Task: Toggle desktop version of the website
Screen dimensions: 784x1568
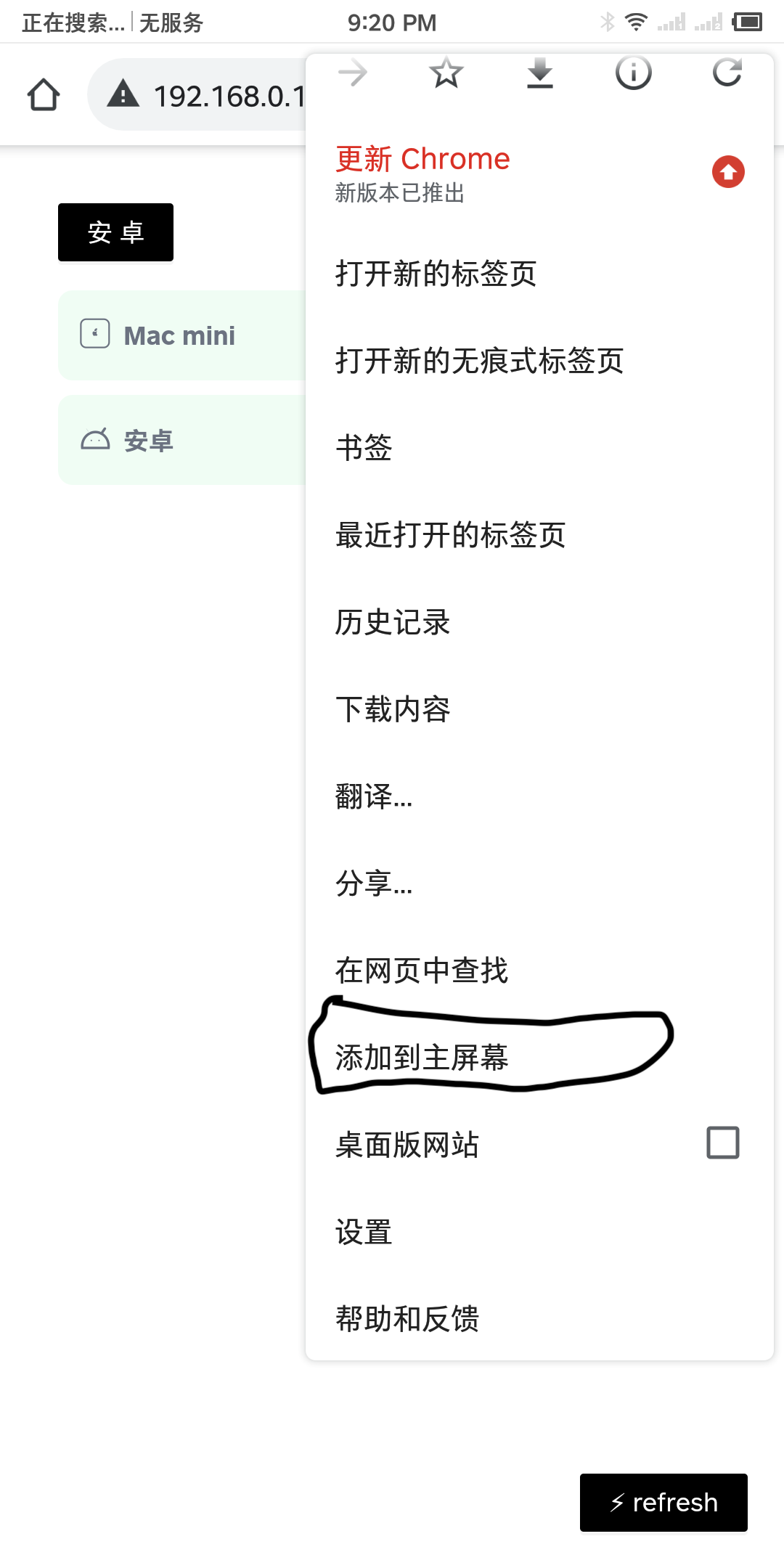Action: (409, 1144)
